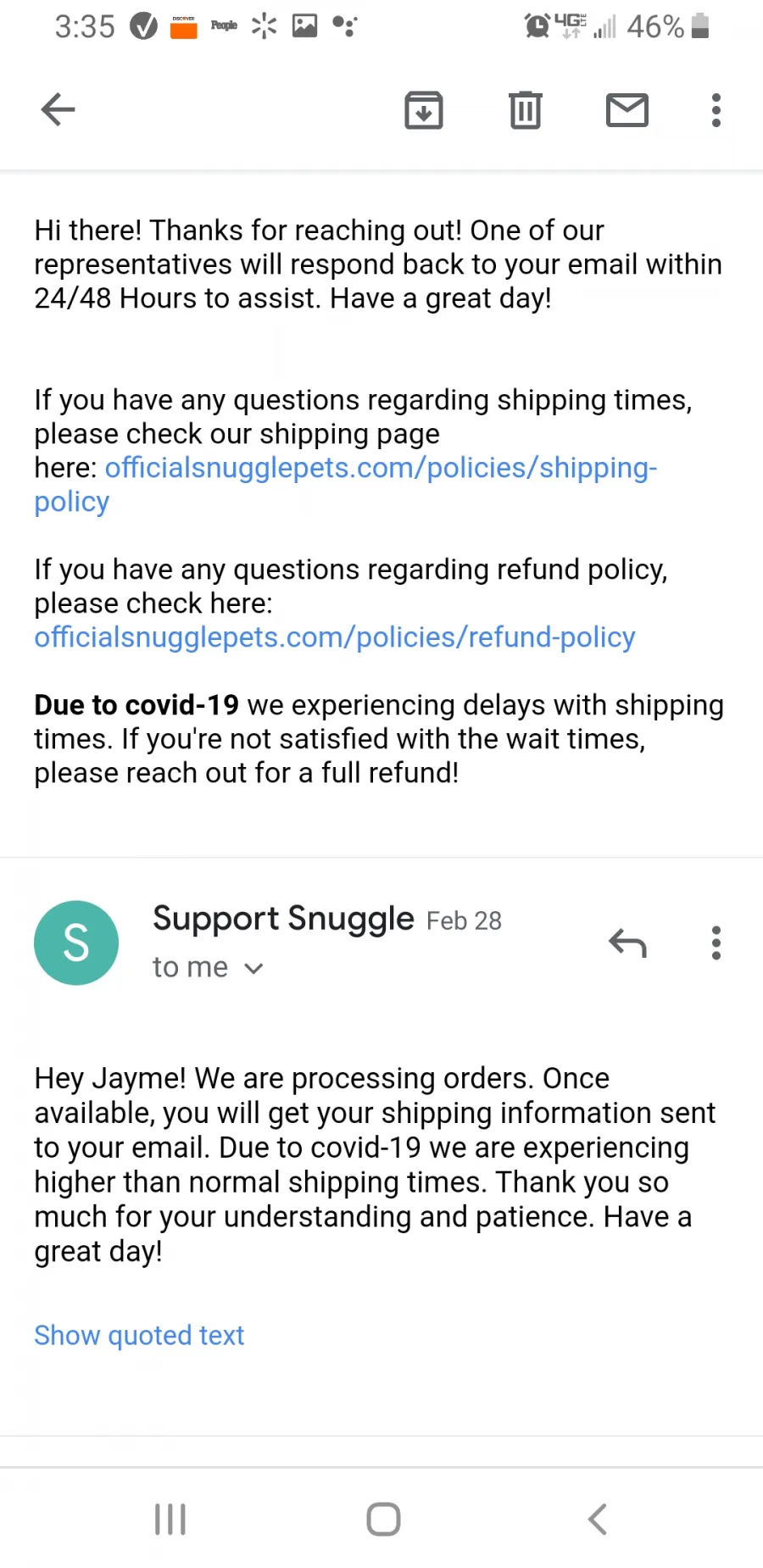Open the refund-policy link
The width and height of the screenshot is (763, 1568).
(x=335, y=637)
